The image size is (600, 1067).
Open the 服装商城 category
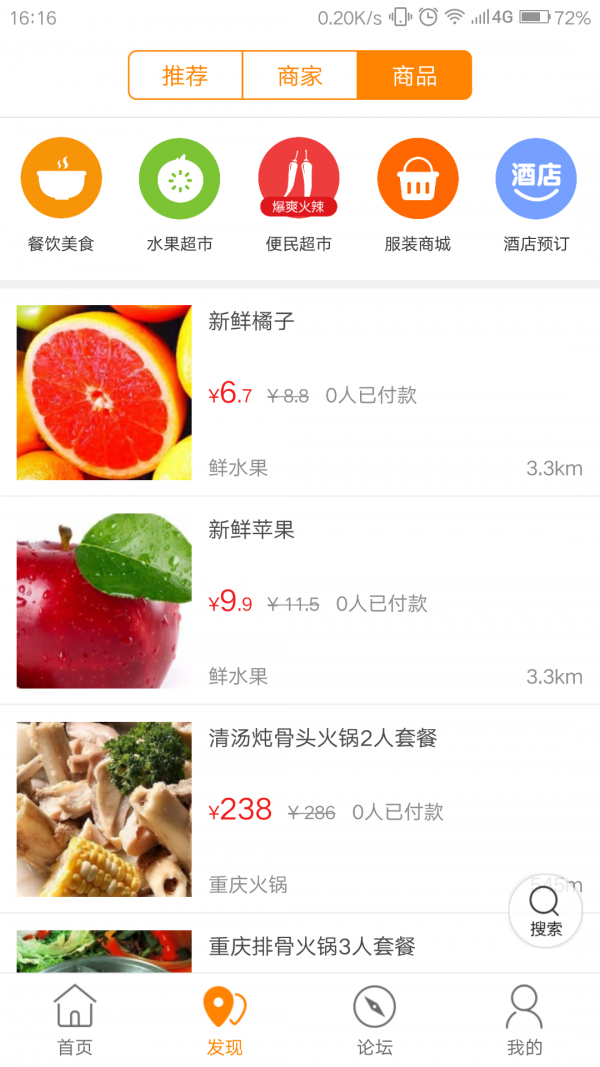point(418,194)
